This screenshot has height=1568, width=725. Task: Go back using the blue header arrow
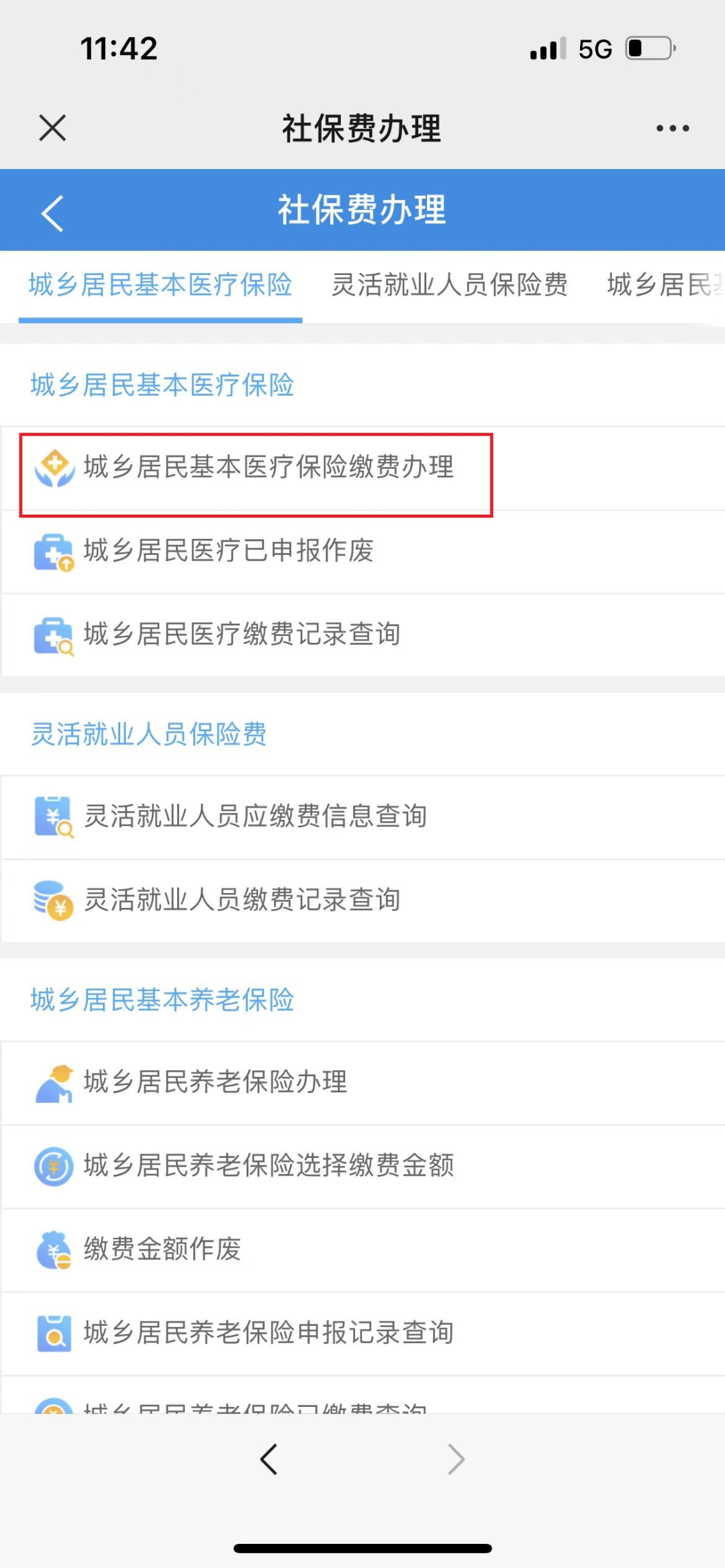point(52,213)
